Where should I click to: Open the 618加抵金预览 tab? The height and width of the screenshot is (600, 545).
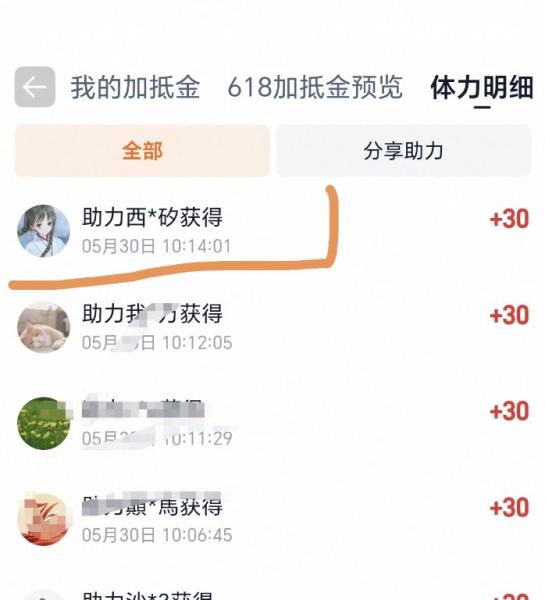(x=315, y=87)
